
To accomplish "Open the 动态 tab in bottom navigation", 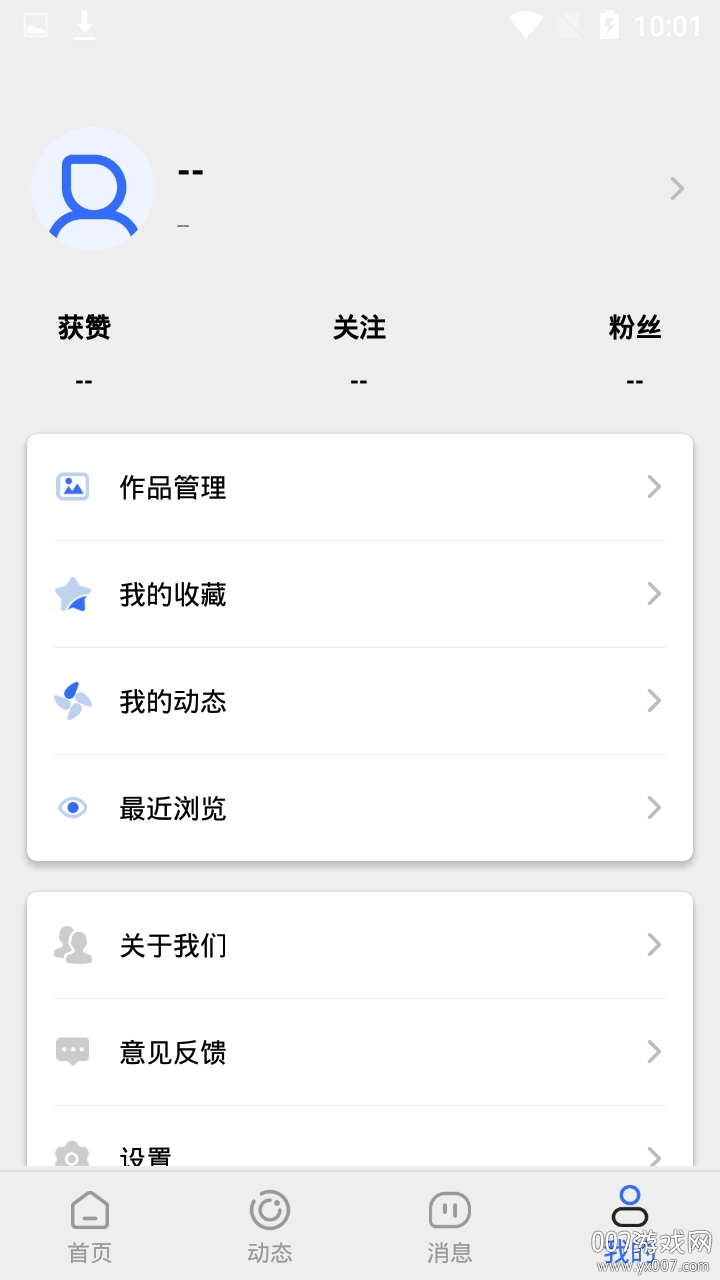I will point(270,1222).
